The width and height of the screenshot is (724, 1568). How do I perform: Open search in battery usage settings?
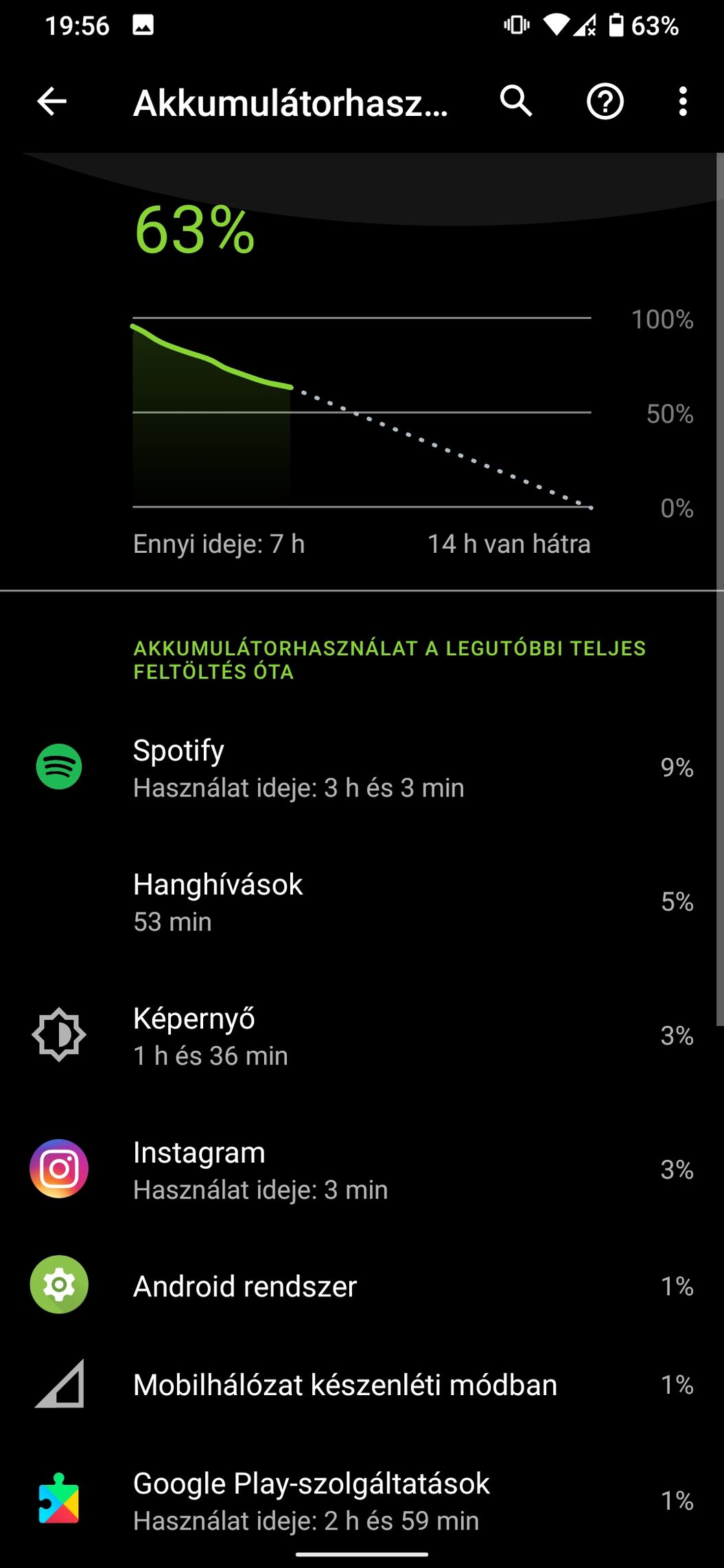click(516, 102)
